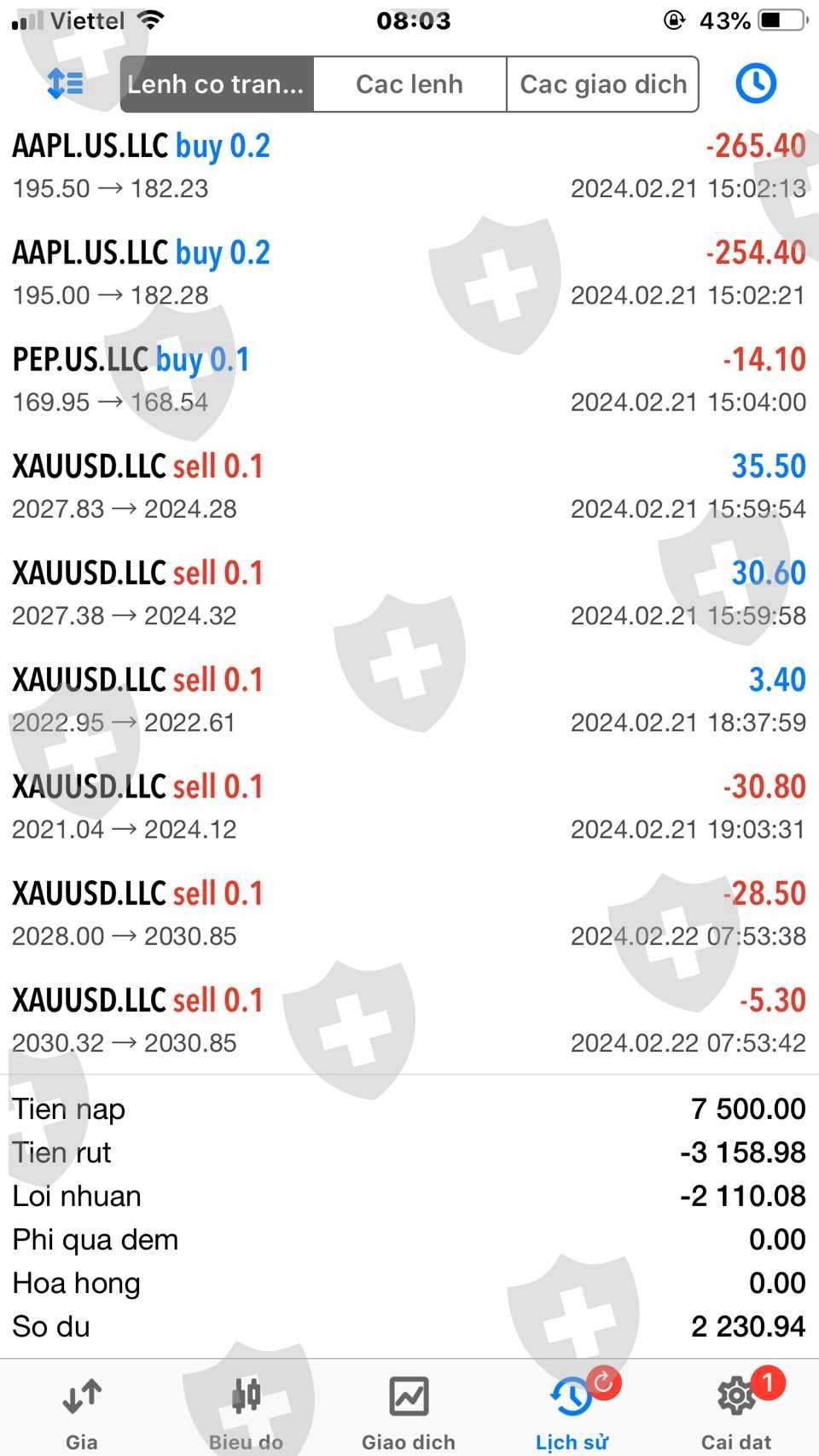Expand the AAPL.US.LLC trade with -265.40 loss
The height and width of the screenshot is (1456, 819).
tap(409, 166)
